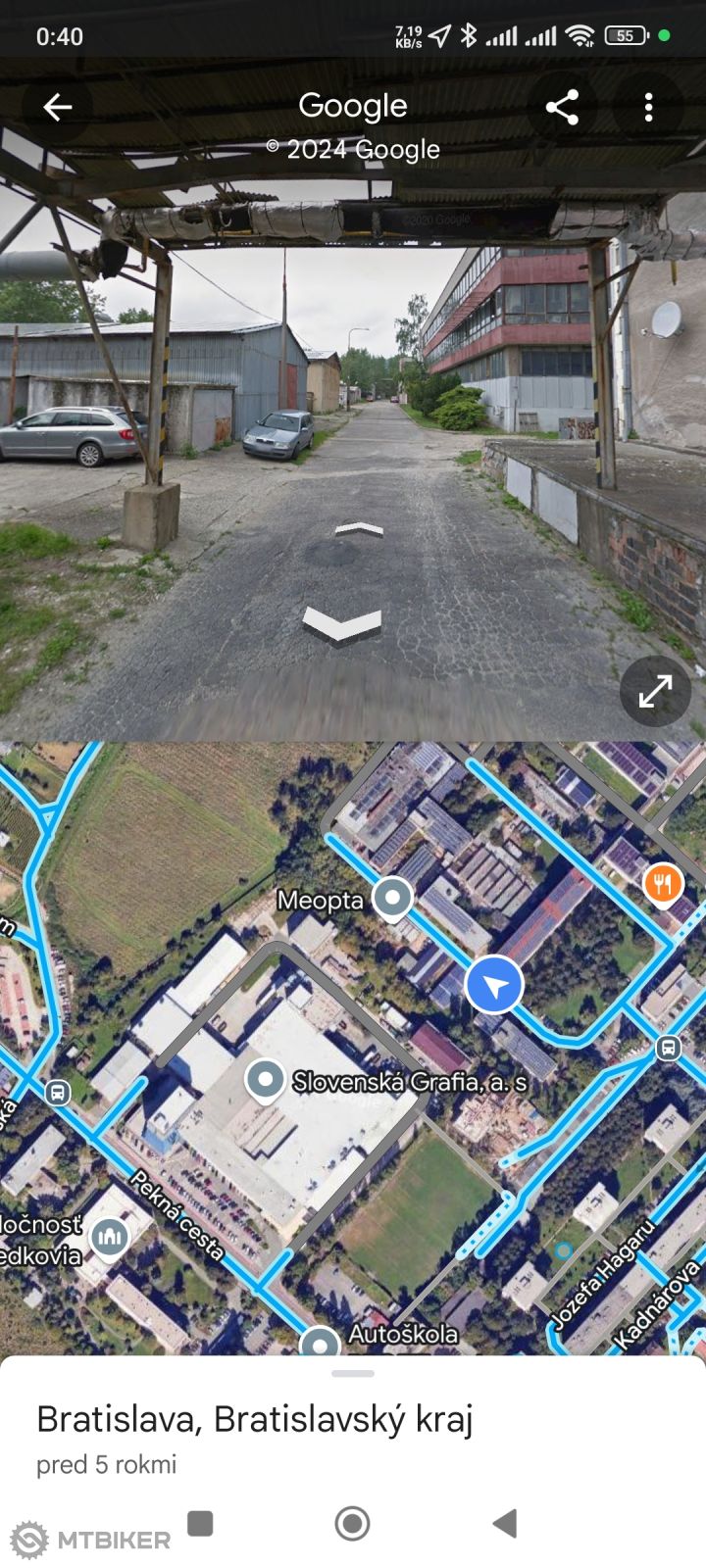The image size is (706, 1568).
Task: Expand the Bratislava info sheet handle
Action: click(x=353, y=1373)
